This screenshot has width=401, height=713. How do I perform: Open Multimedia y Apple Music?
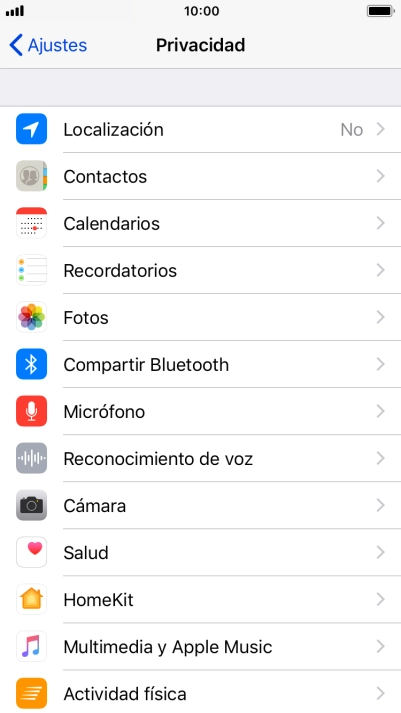[200, 647]
